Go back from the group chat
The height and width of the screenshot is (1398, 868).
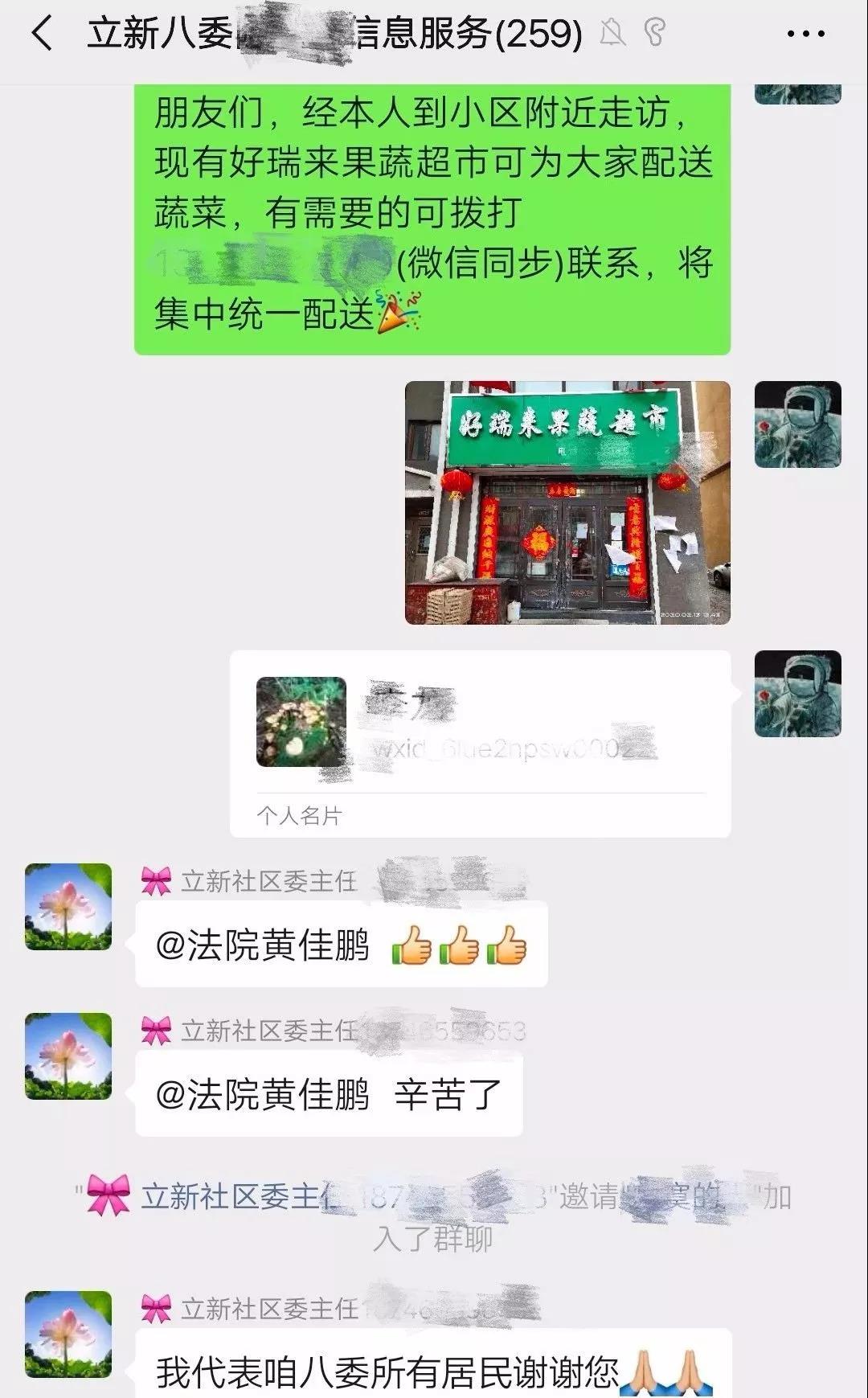pos(42,34)
